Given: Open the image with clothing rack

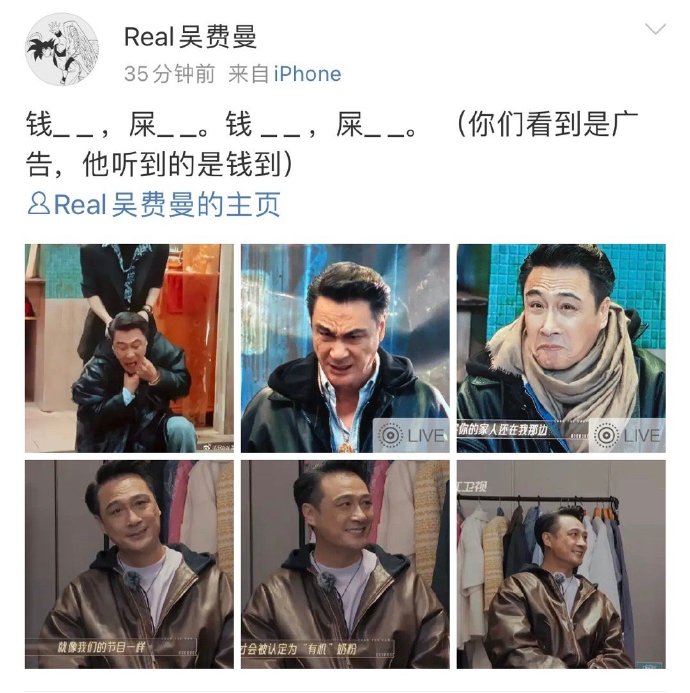Looking at the screenshot, I should (561, 564).
